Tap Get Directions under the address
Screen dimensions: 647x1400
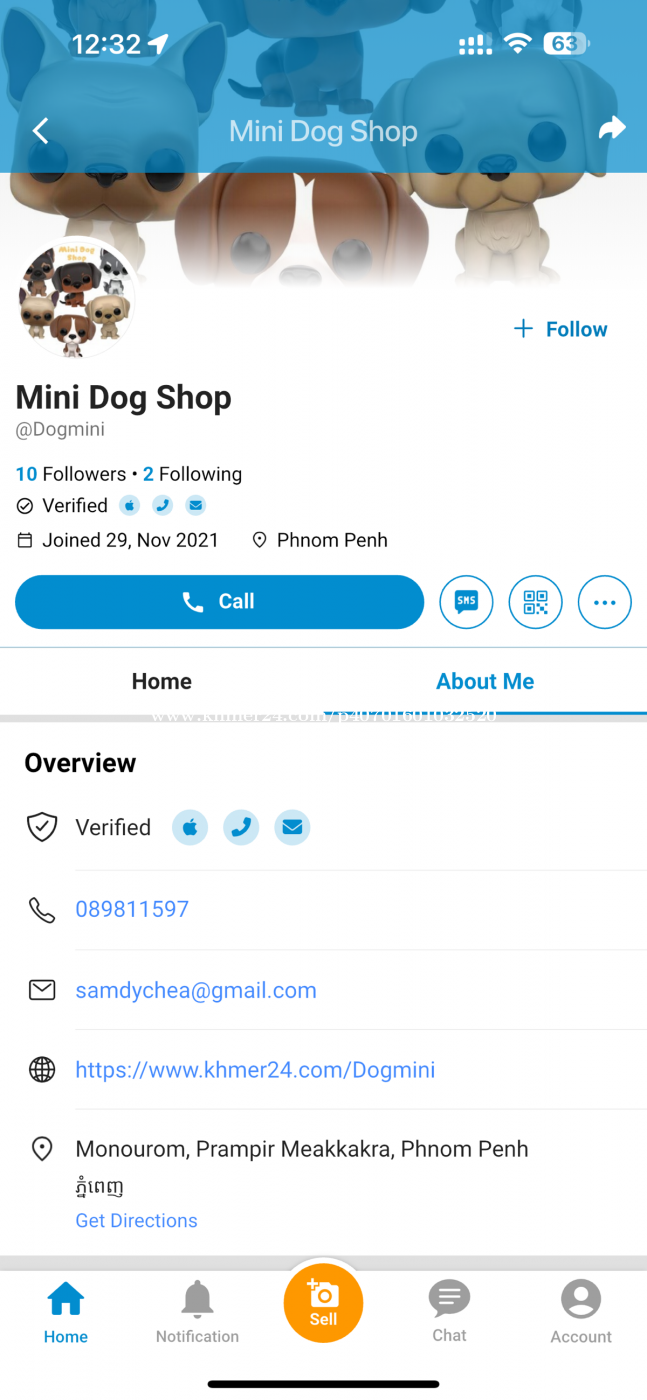[136, 1220]
